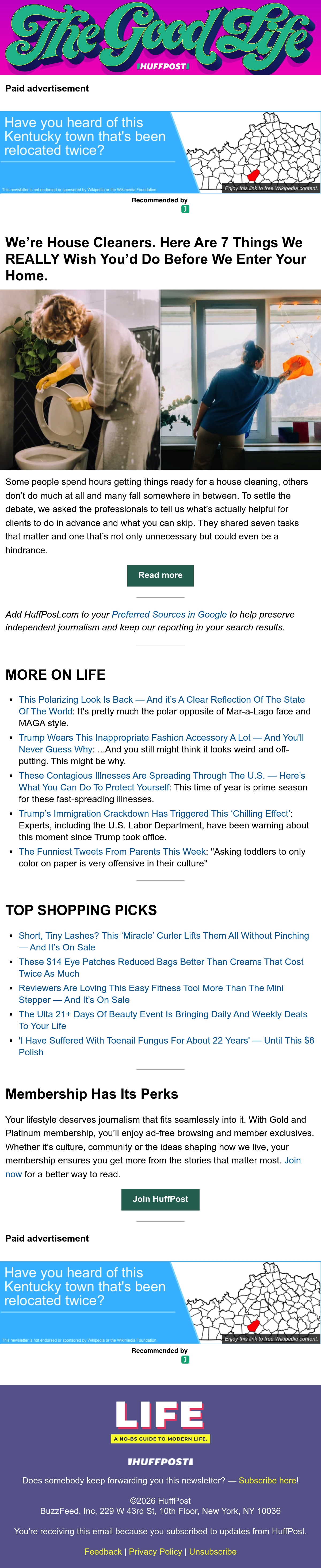The width and height of the screenshot is (321, 1568).
Task: Open the Polarizing Look Is Back article
Action: tap(162, 706)
